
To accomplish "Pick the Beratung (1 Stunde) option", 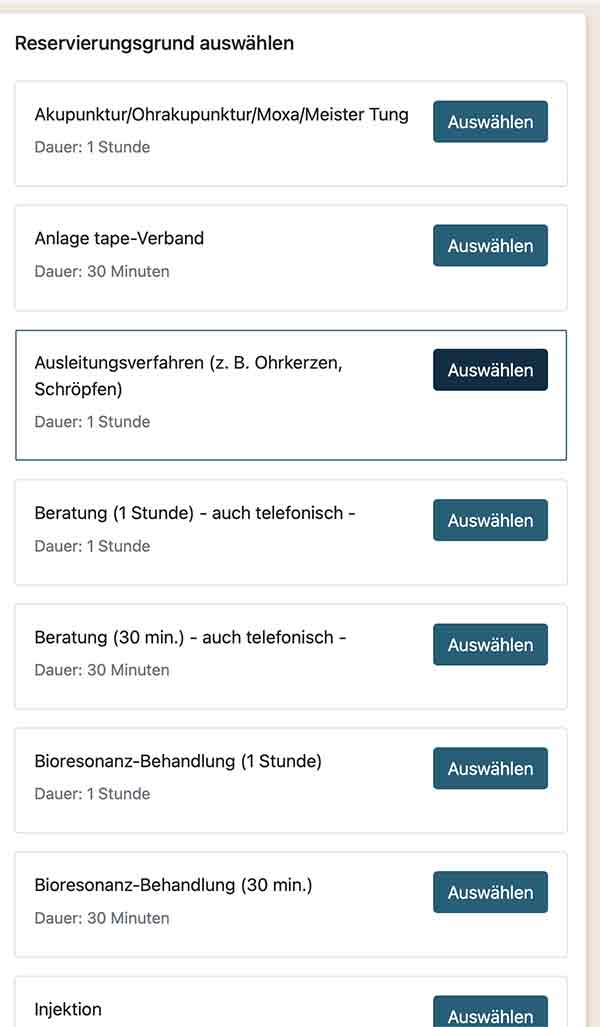I will pos(490,520).
